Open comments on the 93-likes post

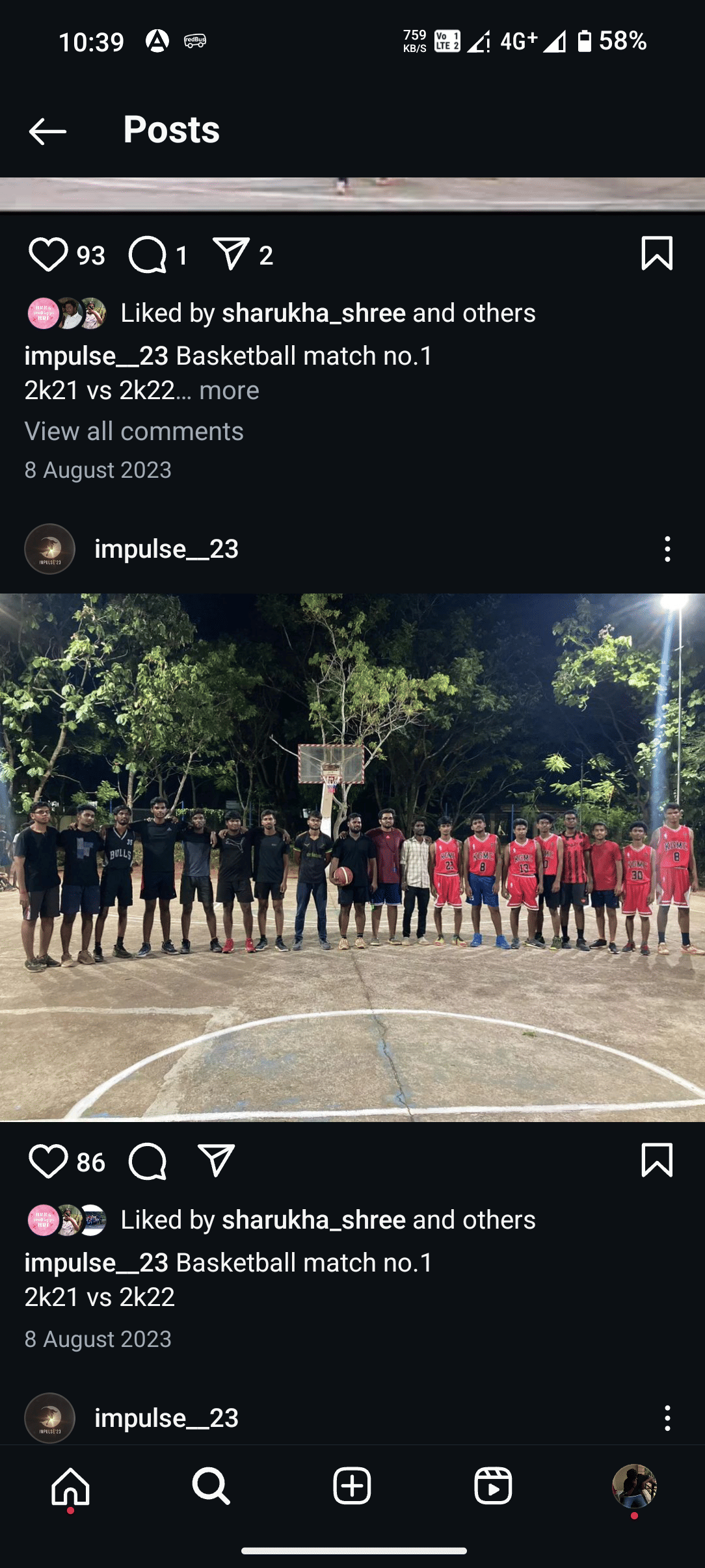[148, 254]
